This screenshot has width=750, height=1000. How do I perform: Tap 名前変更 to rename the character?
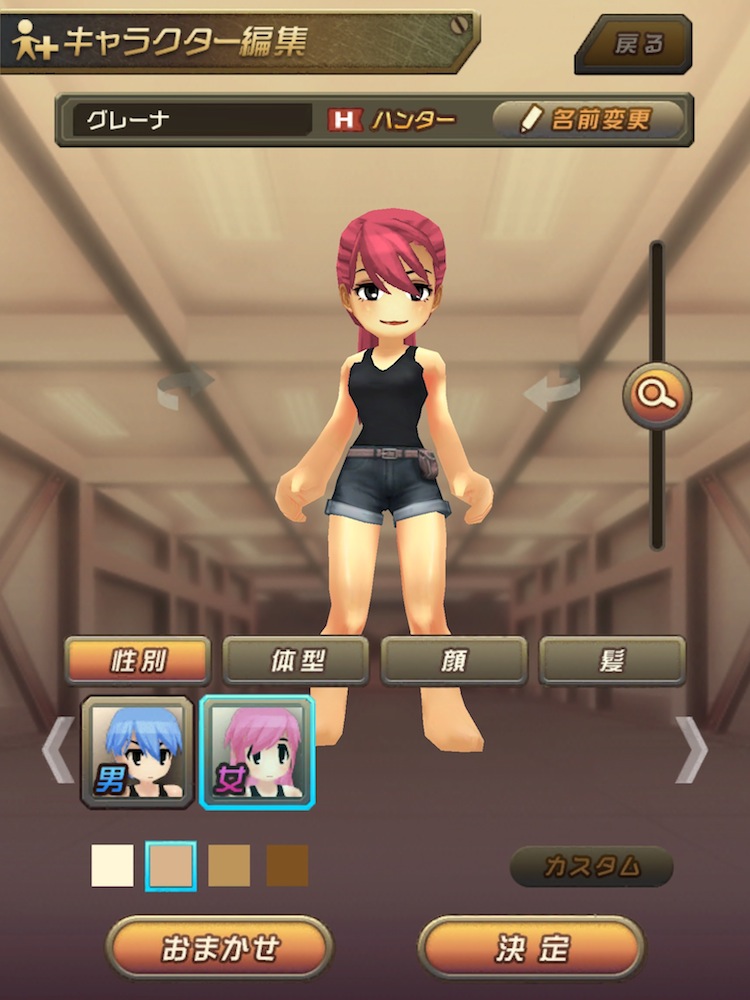pos(590,120)
